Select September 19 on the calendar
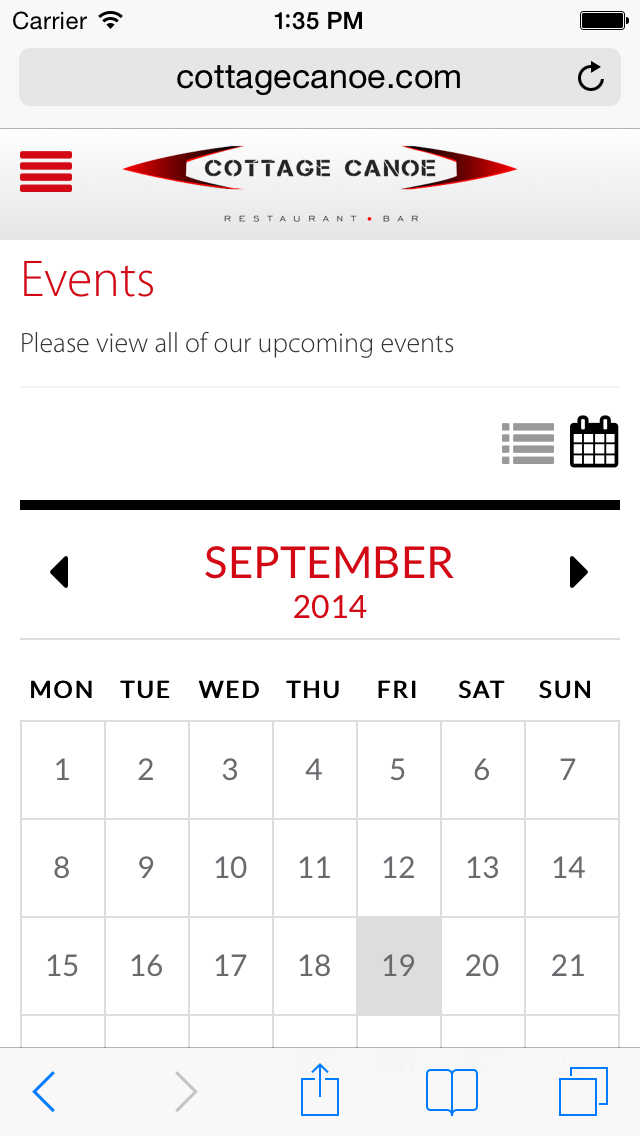The width and height of the screenshot is (640, 1136). (398, 966)
